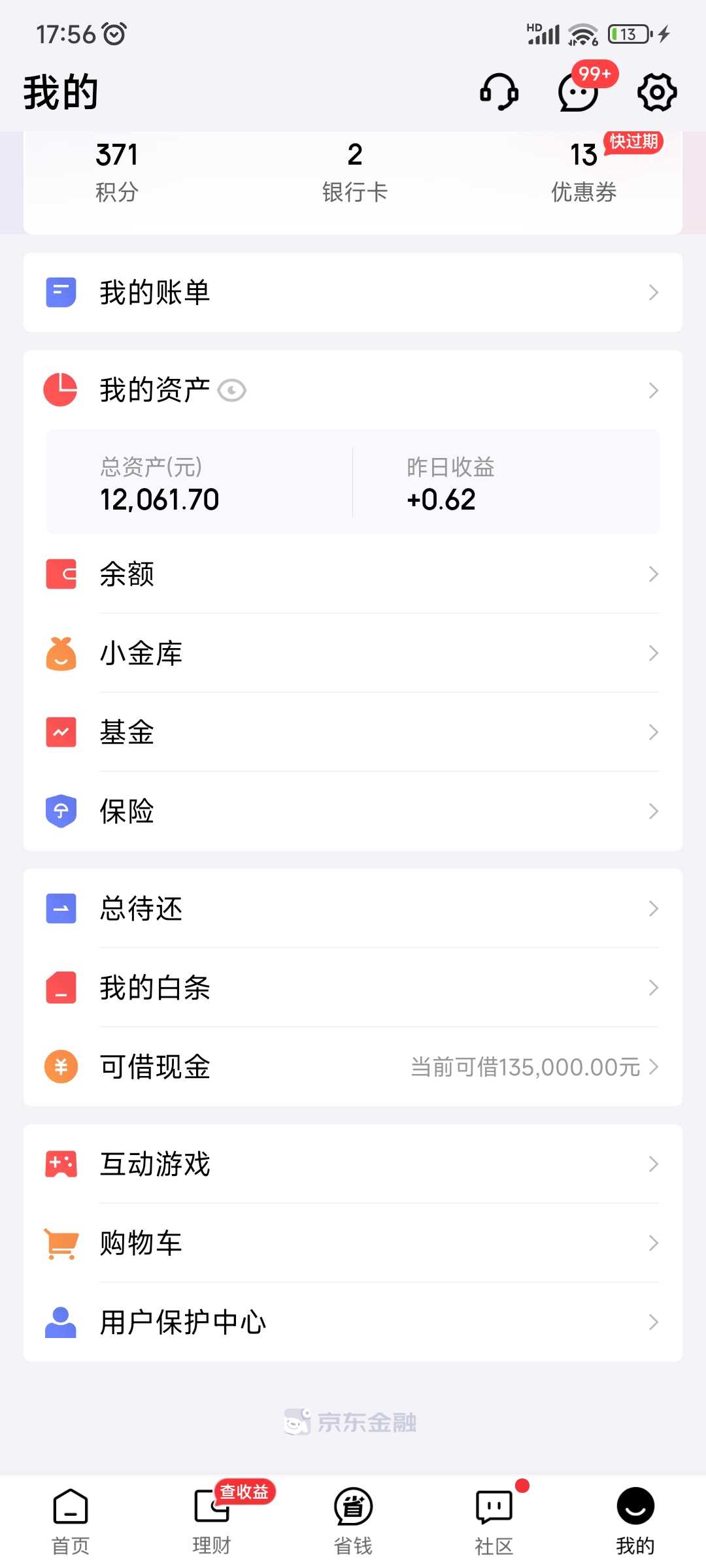This screenshot has width=706, height=1568.
Task: Open 总待还 repayment row
Action: pos(353,909)
